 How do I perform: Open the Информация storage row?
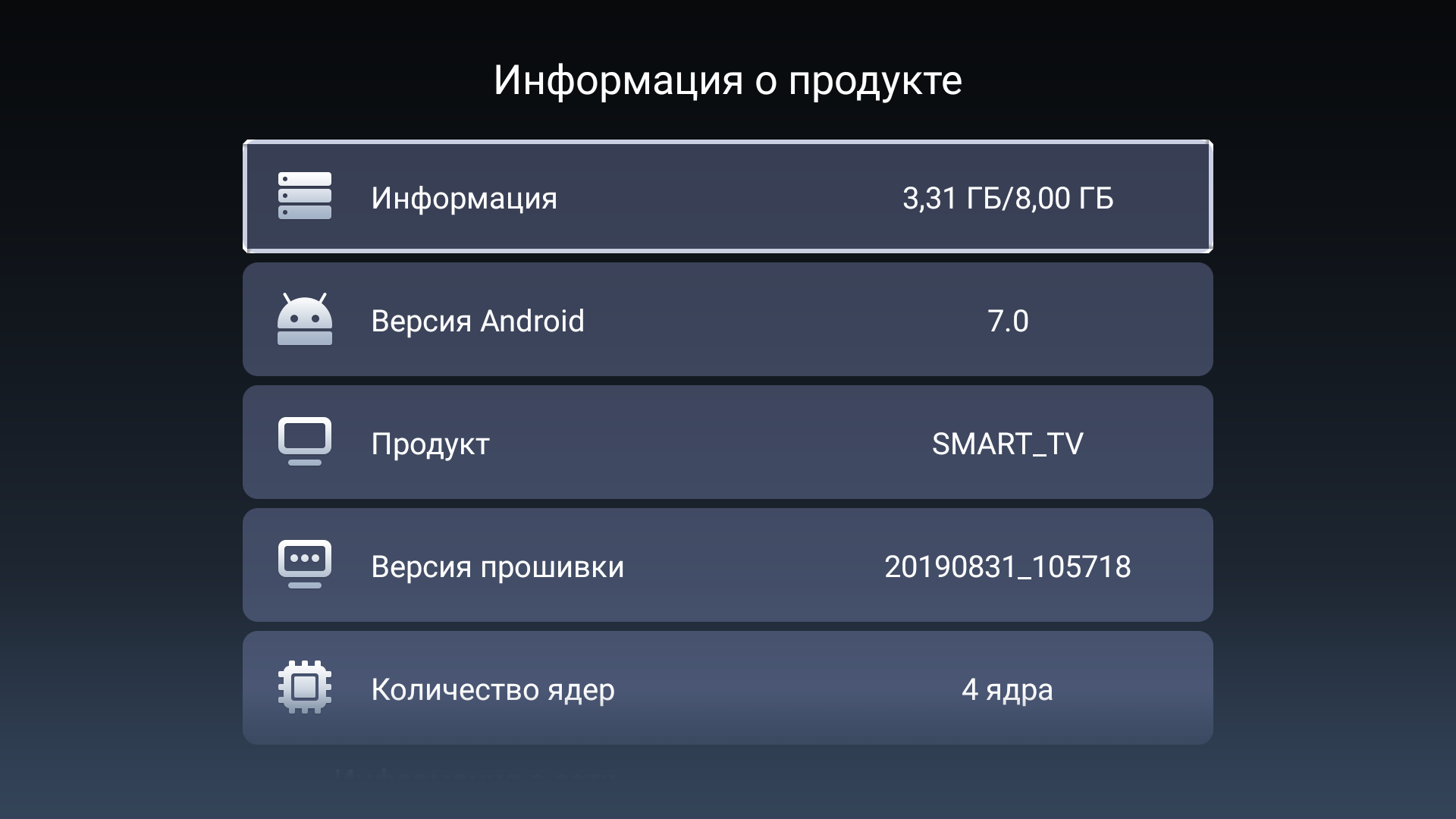click(726, 197)
